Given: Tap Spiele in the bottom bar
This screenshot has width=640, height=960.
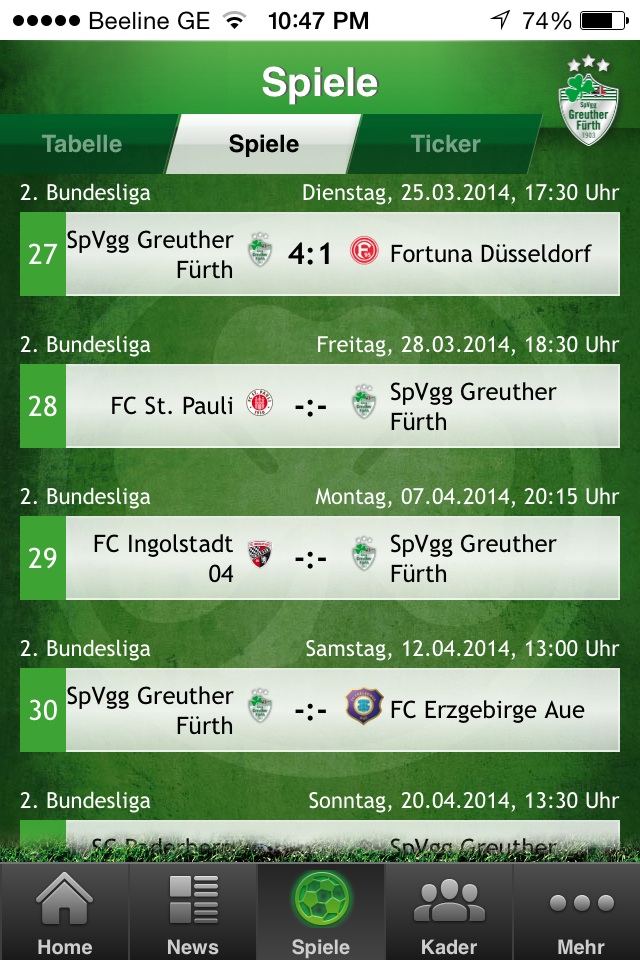Looking at the screenshot, I should coord(320,914).
